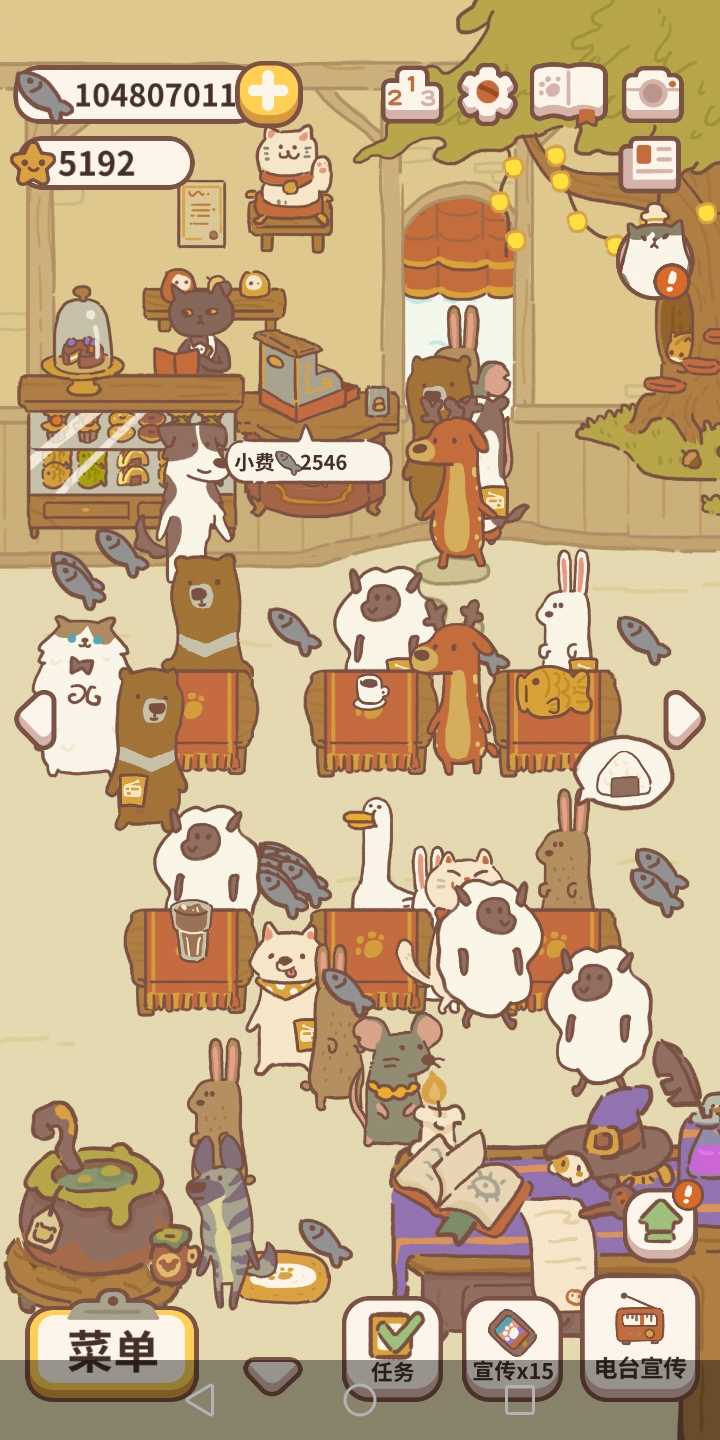Open the ranking leaderboard icon
720x1440 pixels.
pos(411,96)
